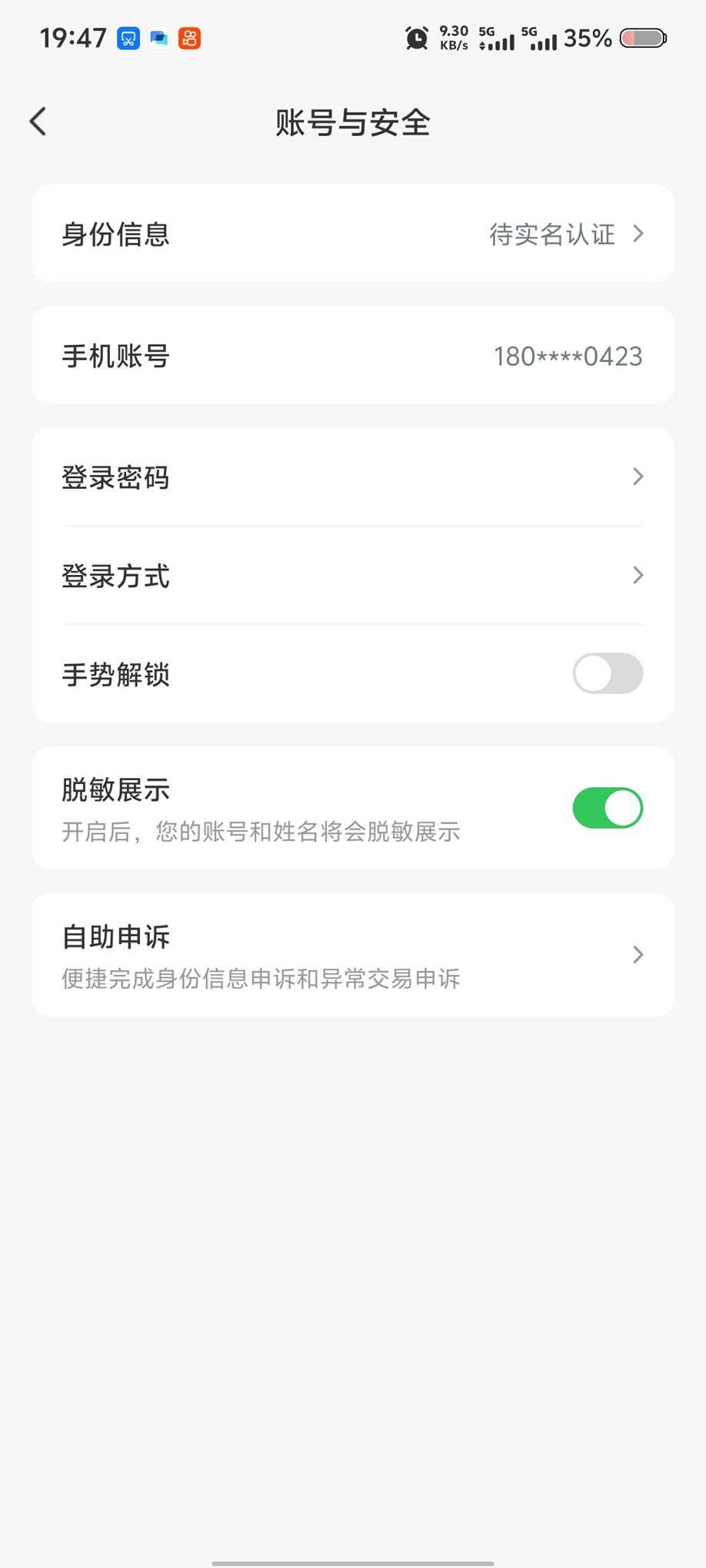Tap the screenshot notification icon
Image resolution: width=706 pixels, height=1568 pixels.
coord(128,38)
